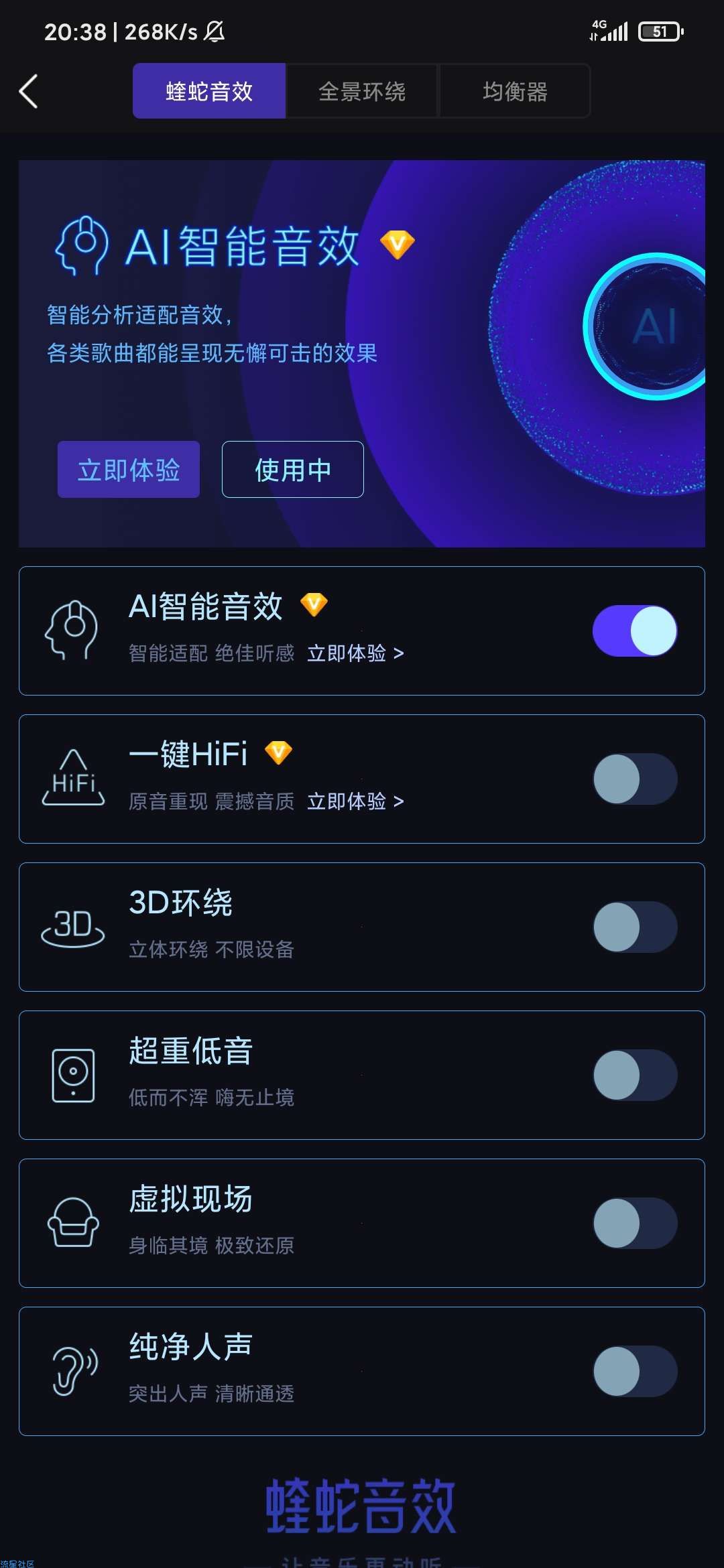Enable the 一键HiFi switch
Image resolution: width=724 pixels, height=1568 pixels.
tap(635, 779)
